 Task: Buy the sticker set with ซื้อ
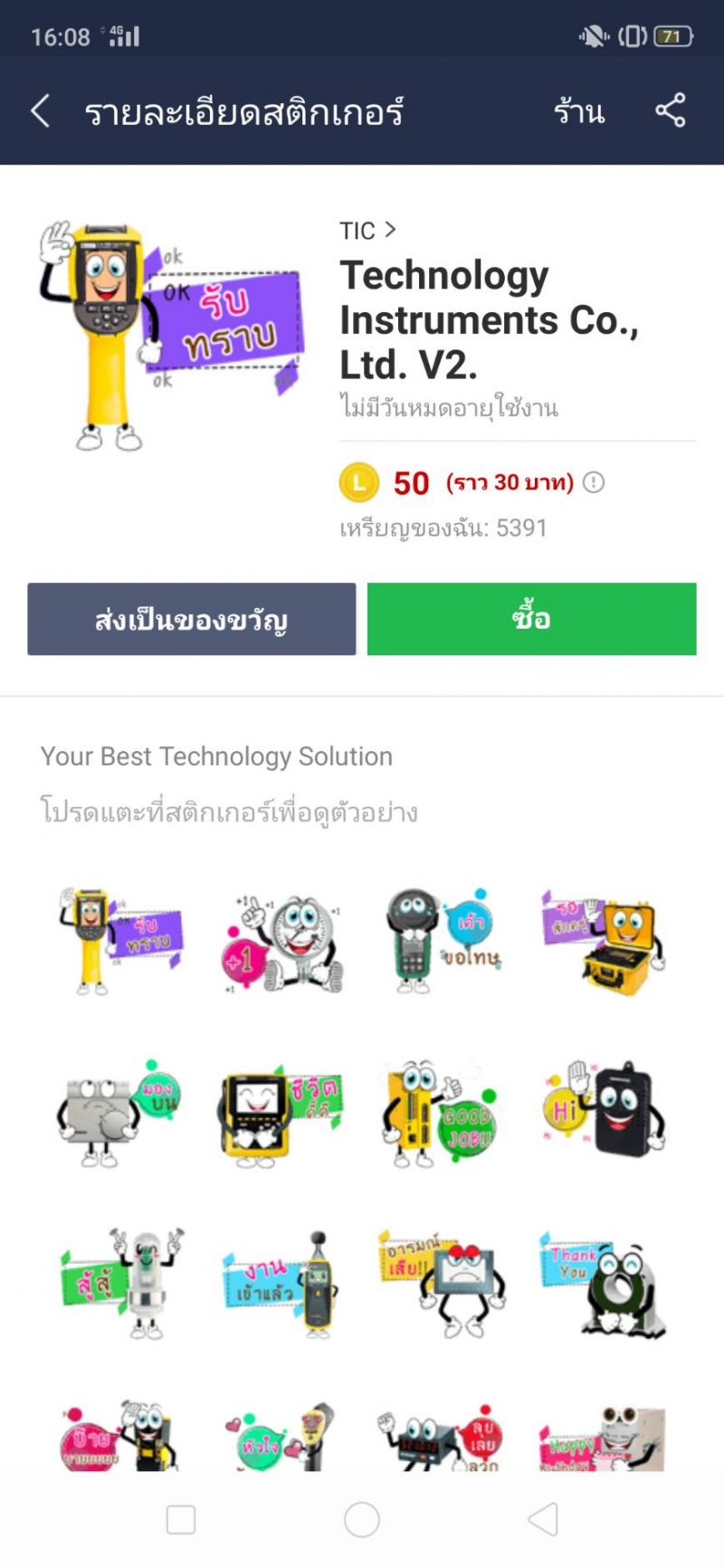click(531, 619)
